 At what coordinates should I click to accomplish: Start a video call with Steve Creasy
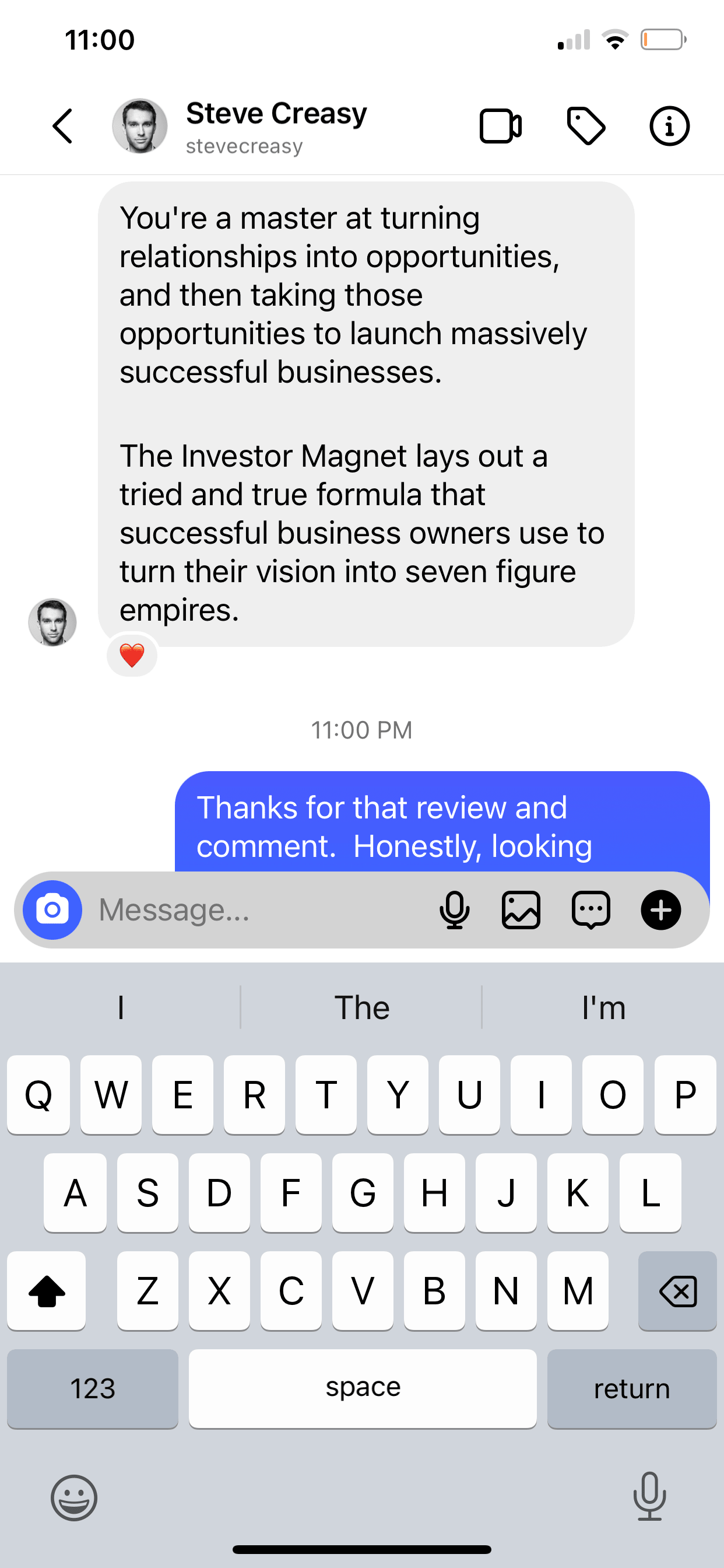click(500, 126)
